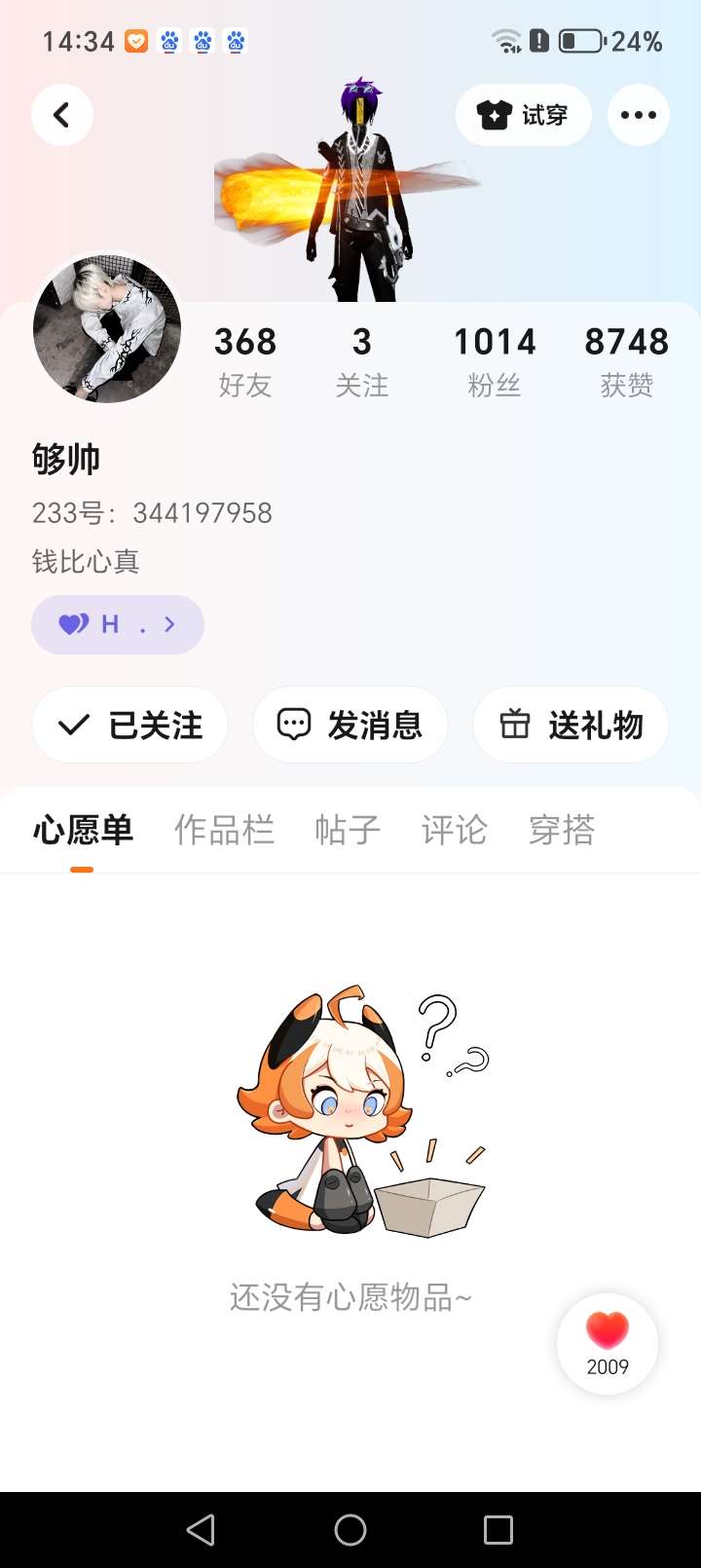Select the 心愿单 wishlist tab
The image size is (701, 1568).
point(83,831)
